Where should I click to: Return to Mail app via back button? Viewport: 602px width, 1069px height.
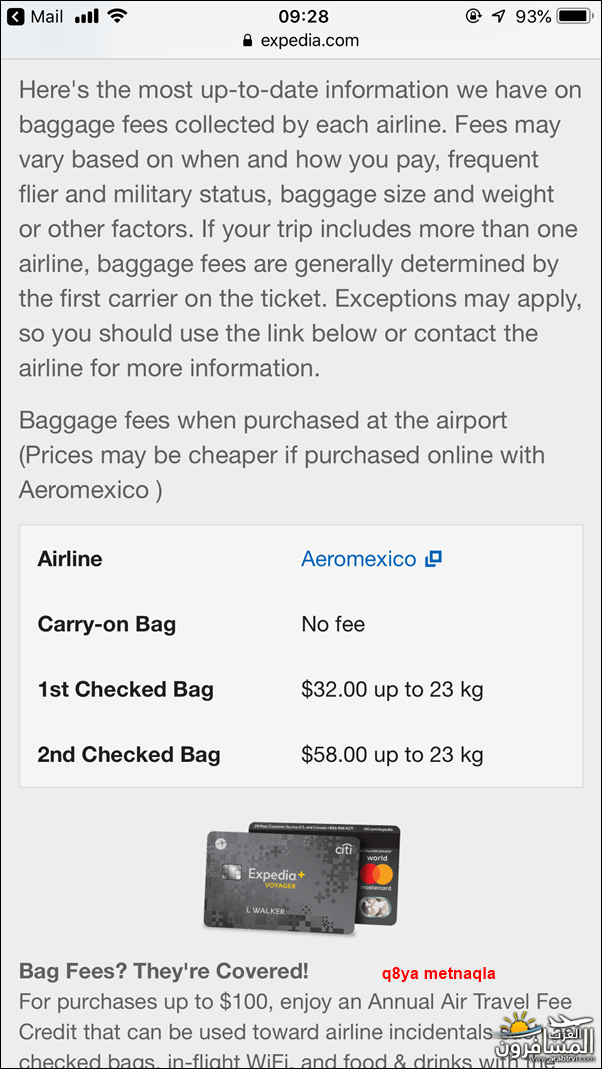36,16
